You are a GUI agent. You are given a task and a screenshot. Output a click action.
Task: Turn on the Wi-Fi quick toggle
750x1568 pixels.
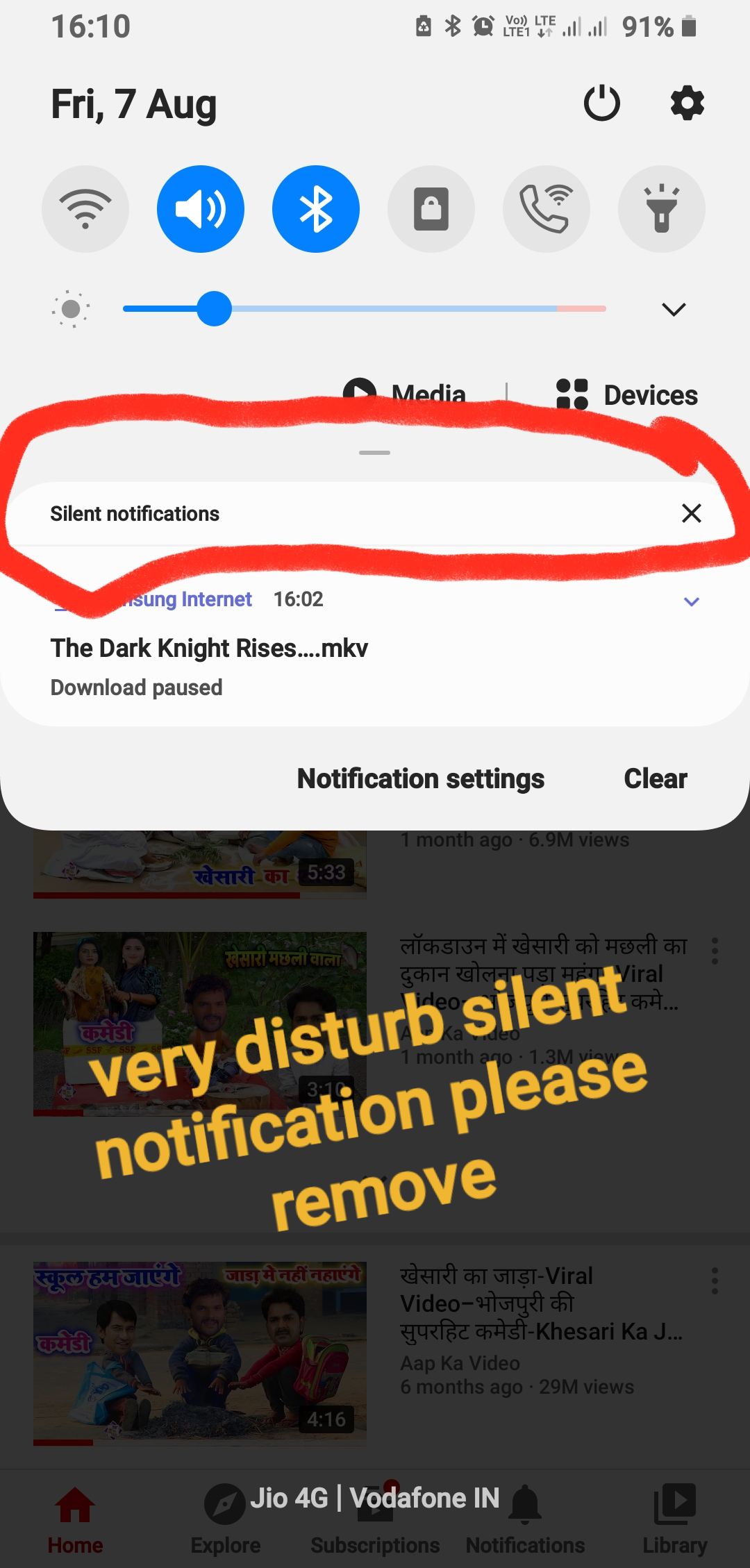85,209
